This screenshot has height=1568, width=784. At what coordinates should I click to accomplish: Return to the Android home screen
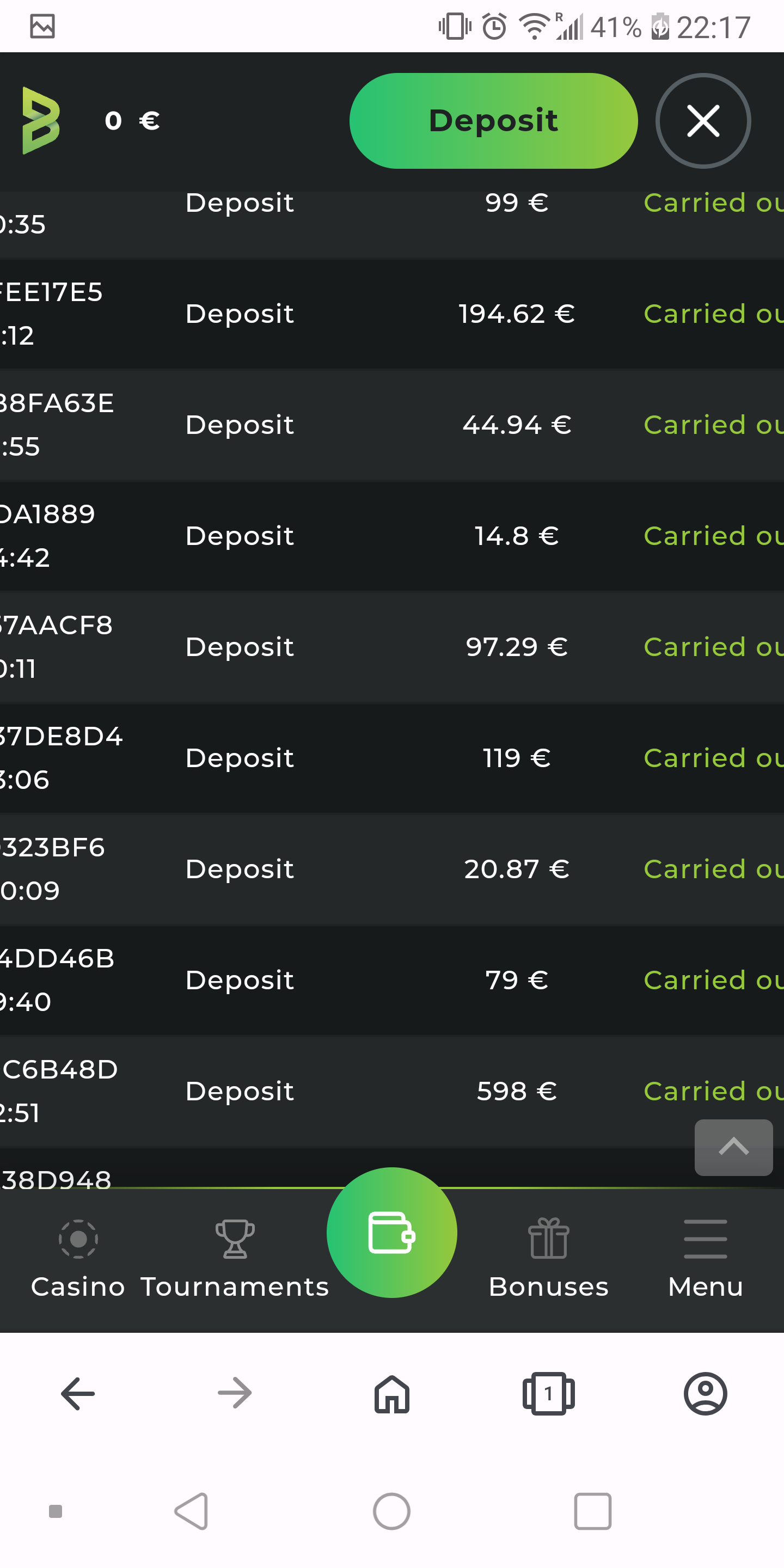(391, 1511)
